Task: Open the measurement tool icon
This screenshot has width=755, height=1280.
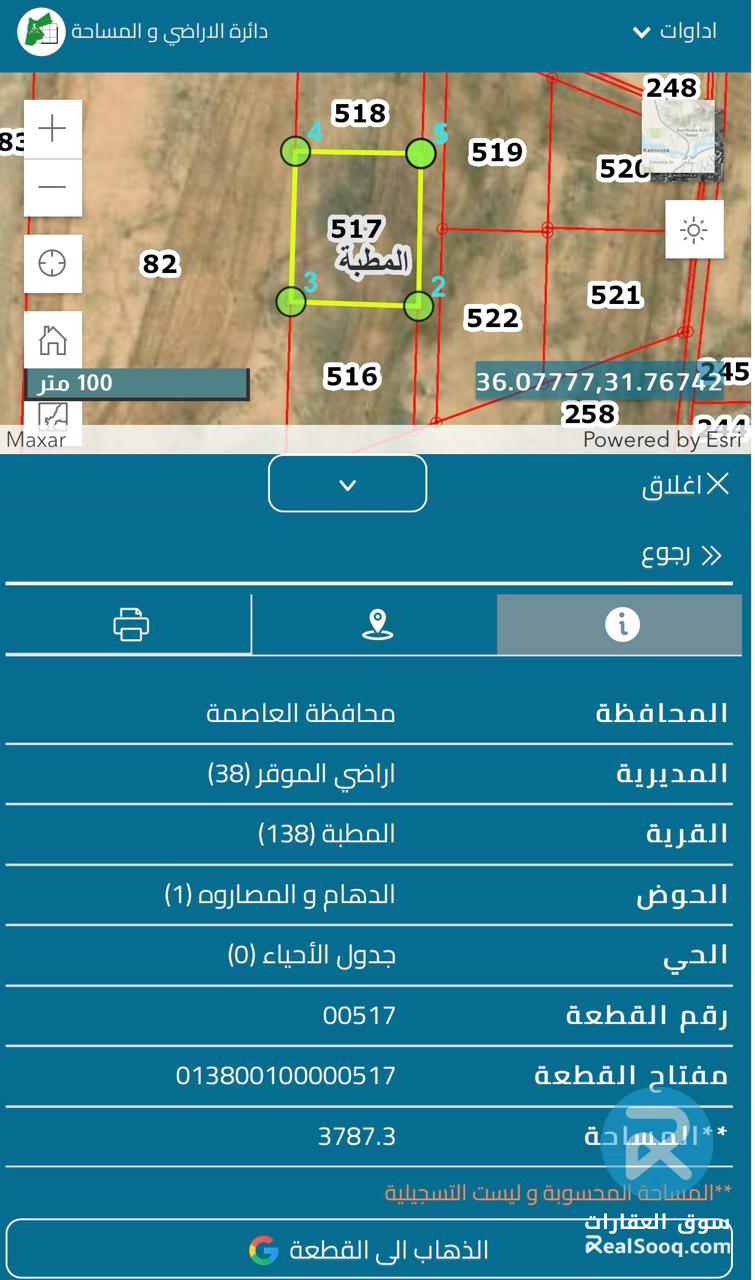Action: click(52, 415)
